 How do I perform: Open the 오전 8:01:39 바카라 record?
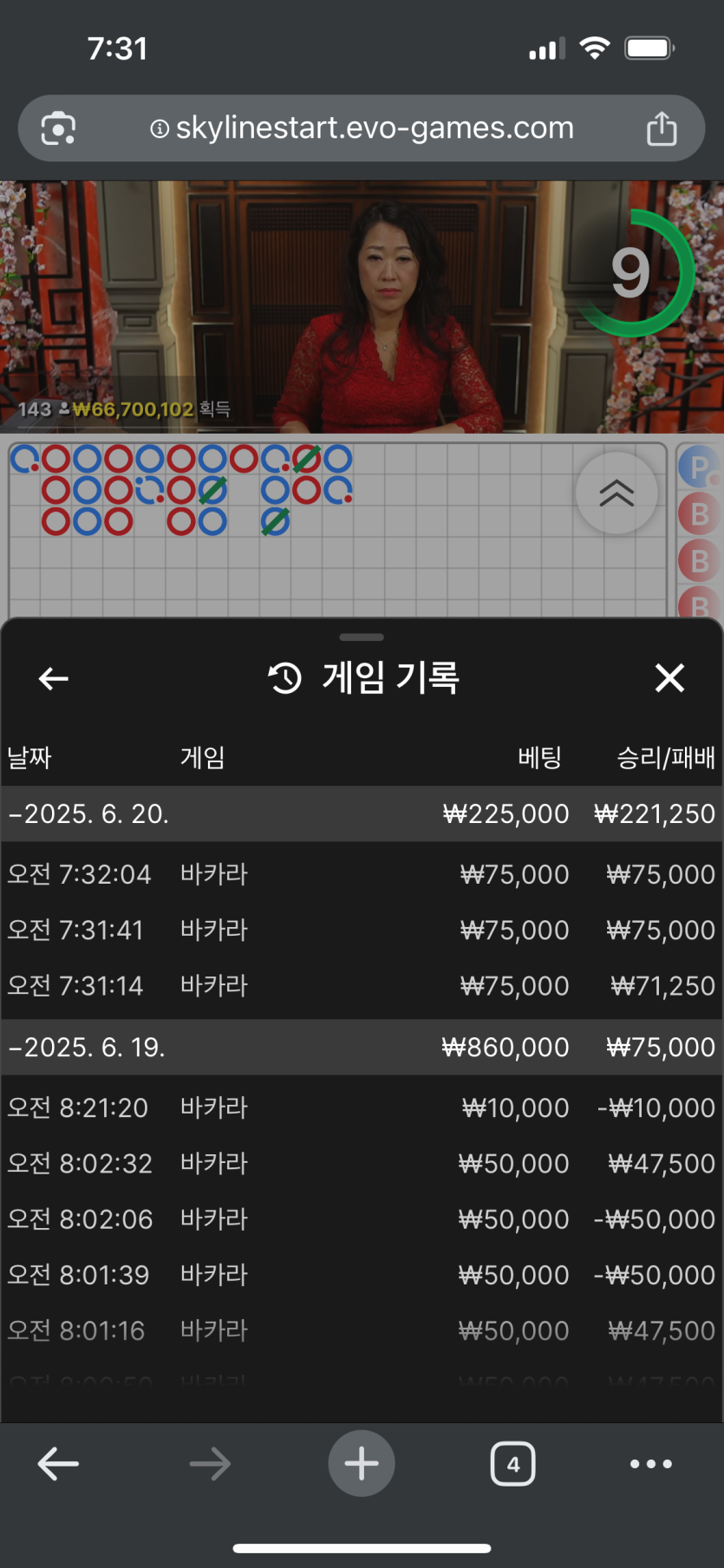point(361,1275)
